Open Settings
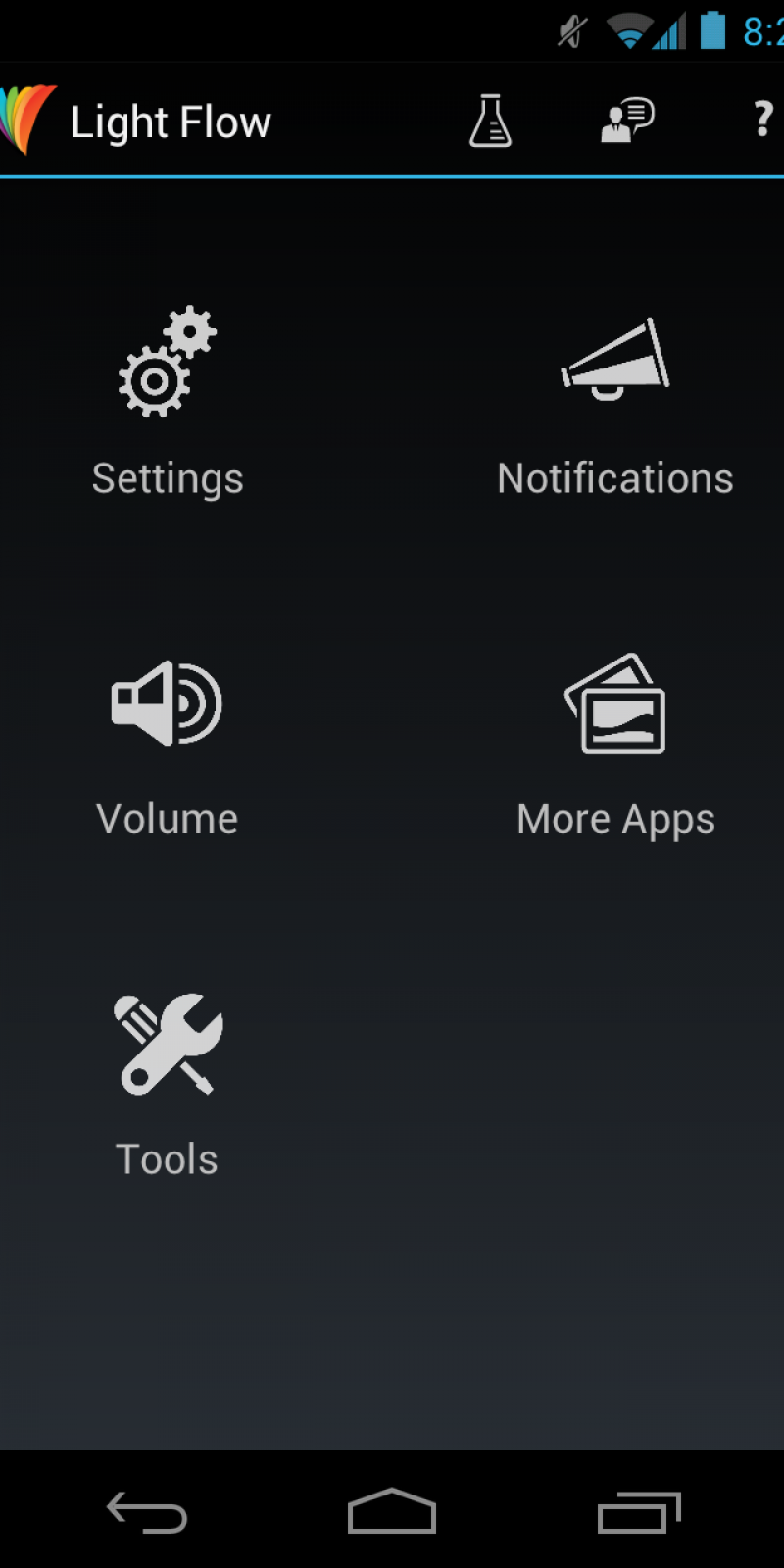This screenshot has height=1568, width=784. coord(168,402)
